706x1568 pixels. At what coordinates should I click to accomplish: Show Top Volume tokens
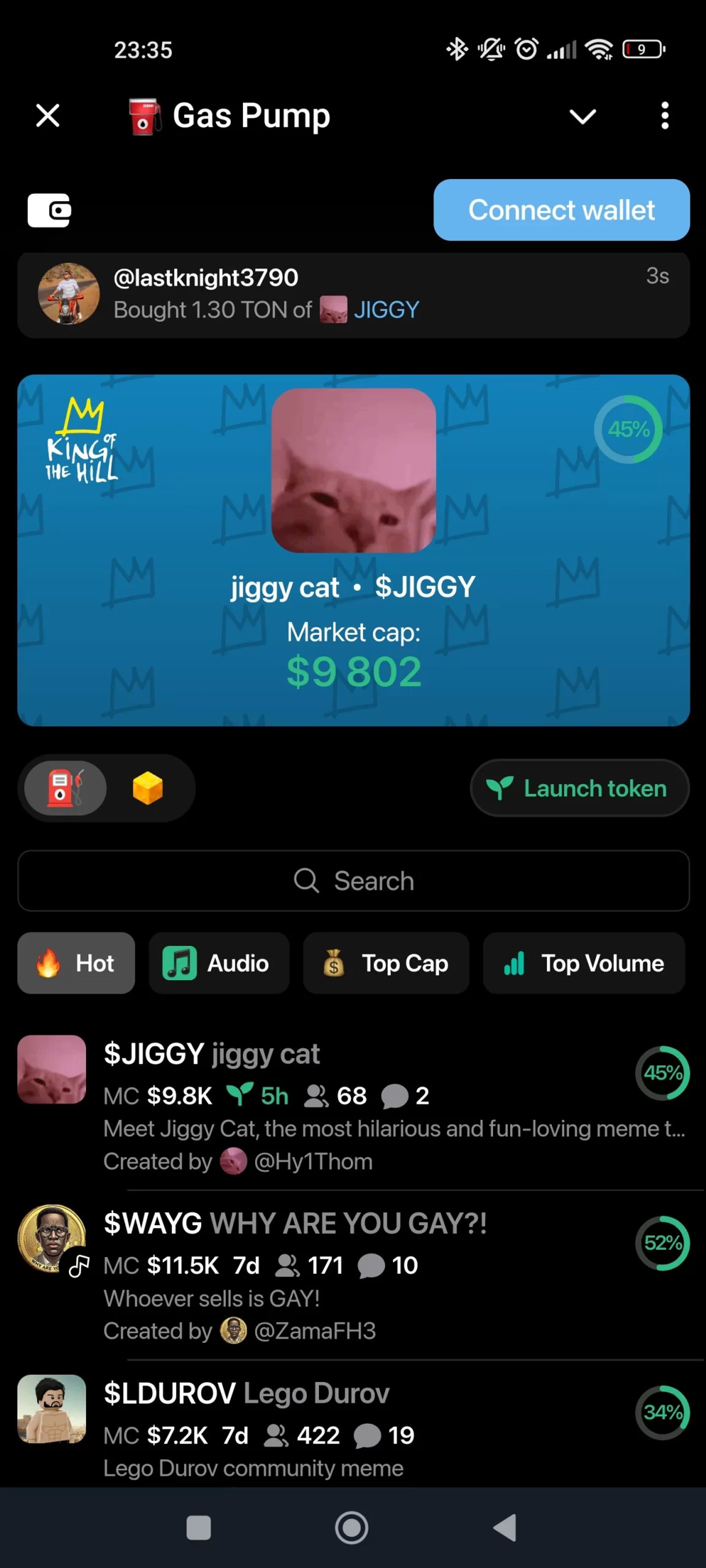583,963
